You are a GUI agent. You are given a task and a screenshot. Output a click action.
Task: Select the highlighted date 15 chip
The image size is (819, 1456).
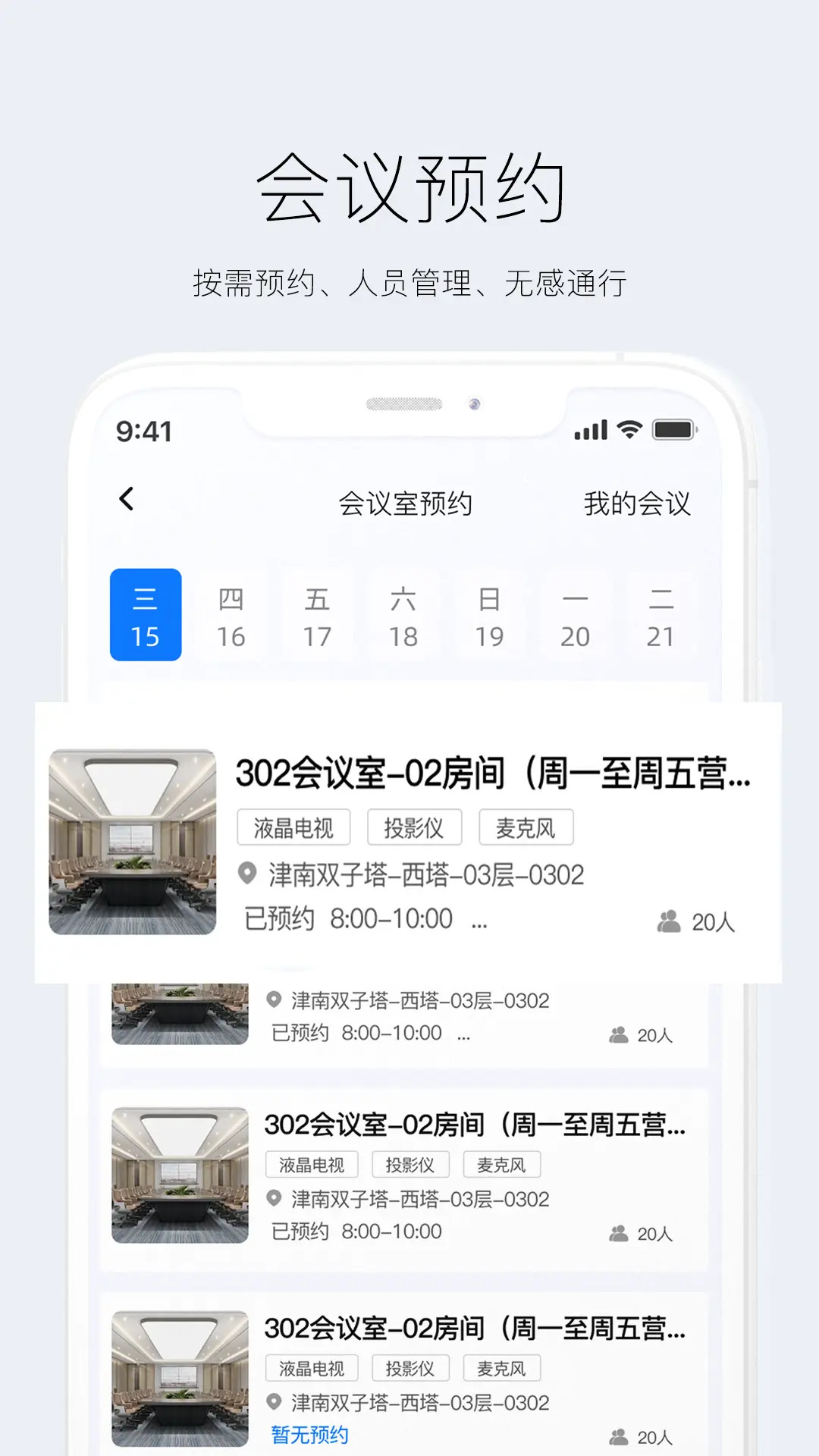pyautogui.click(x=145, y=616)
